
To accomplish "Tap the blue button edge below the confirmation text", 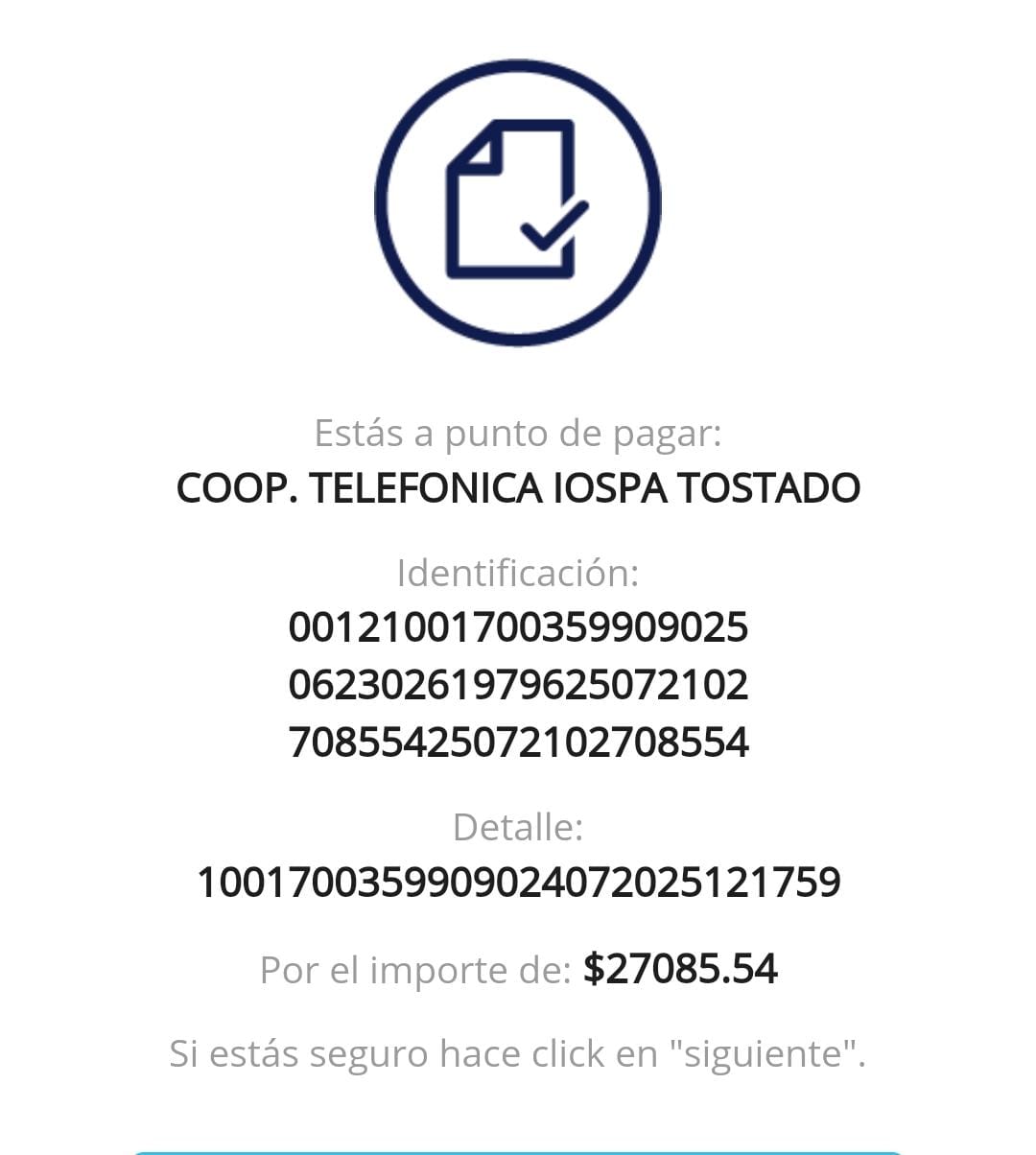I will tap(518, 1151).
